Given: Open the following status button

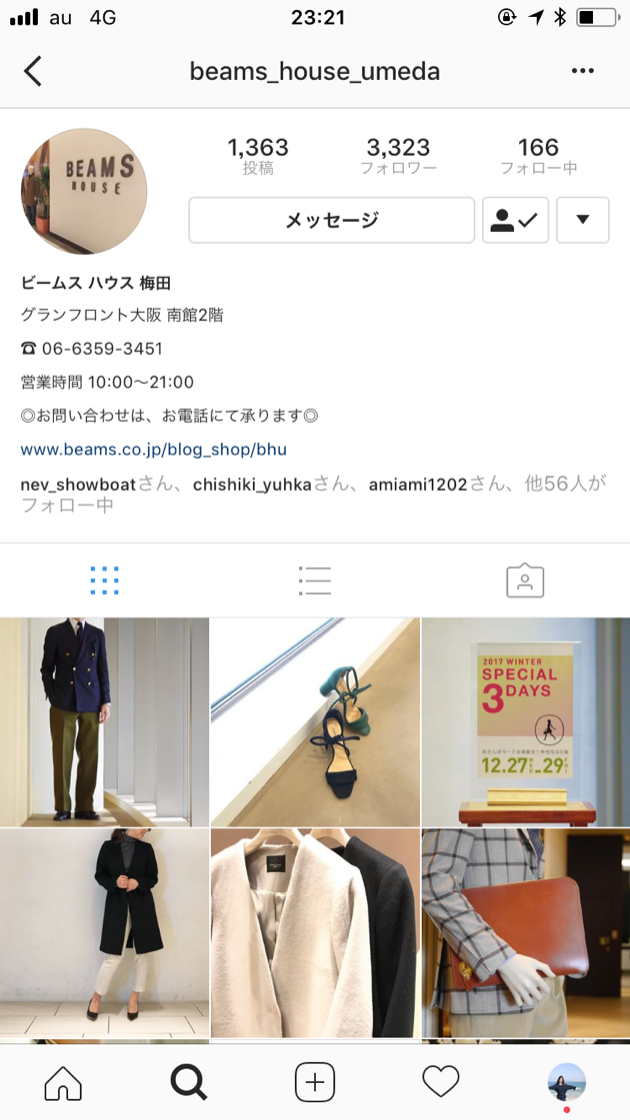Looking at the screenshot, I should coord(515,220).
